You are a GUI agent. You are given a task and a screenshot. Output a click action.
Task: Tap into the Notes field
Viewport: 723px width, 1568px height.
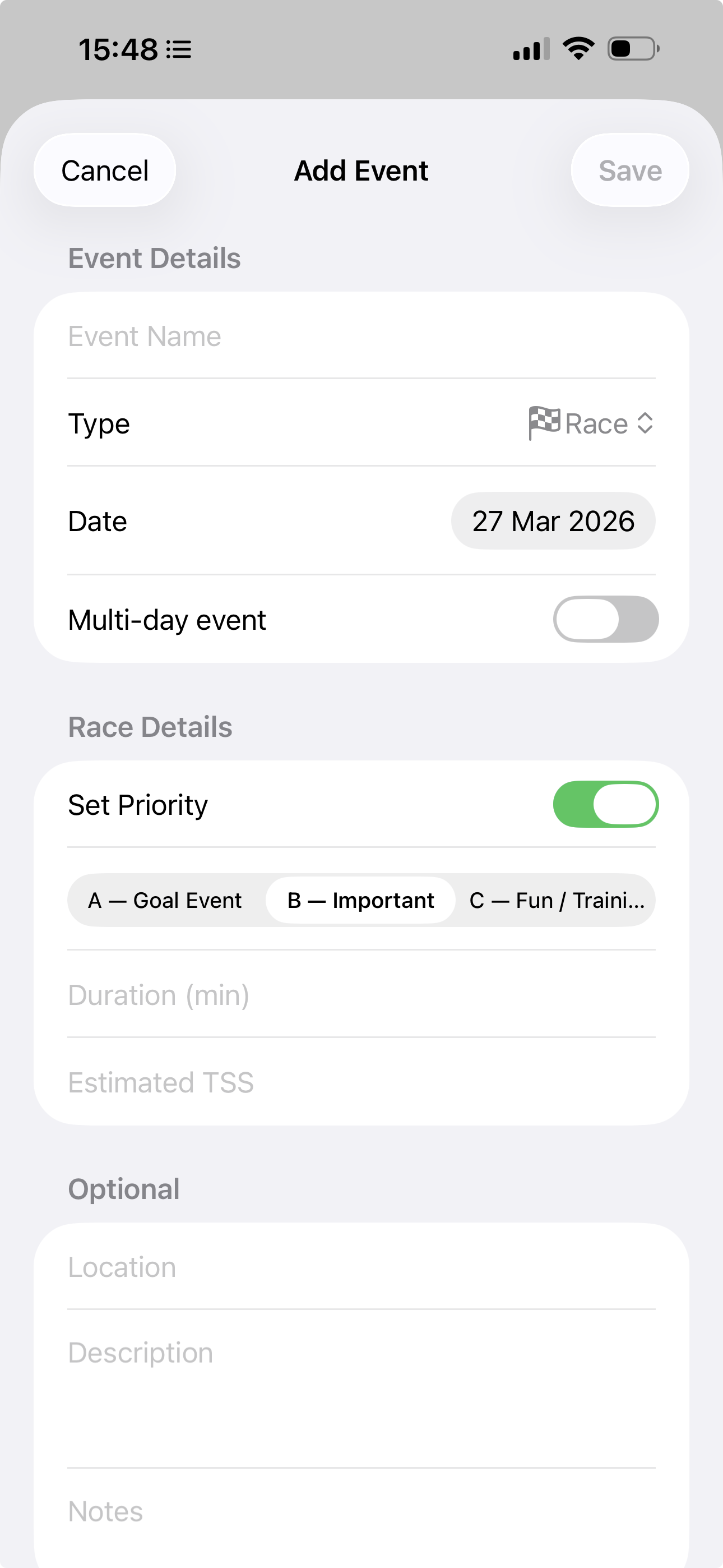tap(360, 1511)
